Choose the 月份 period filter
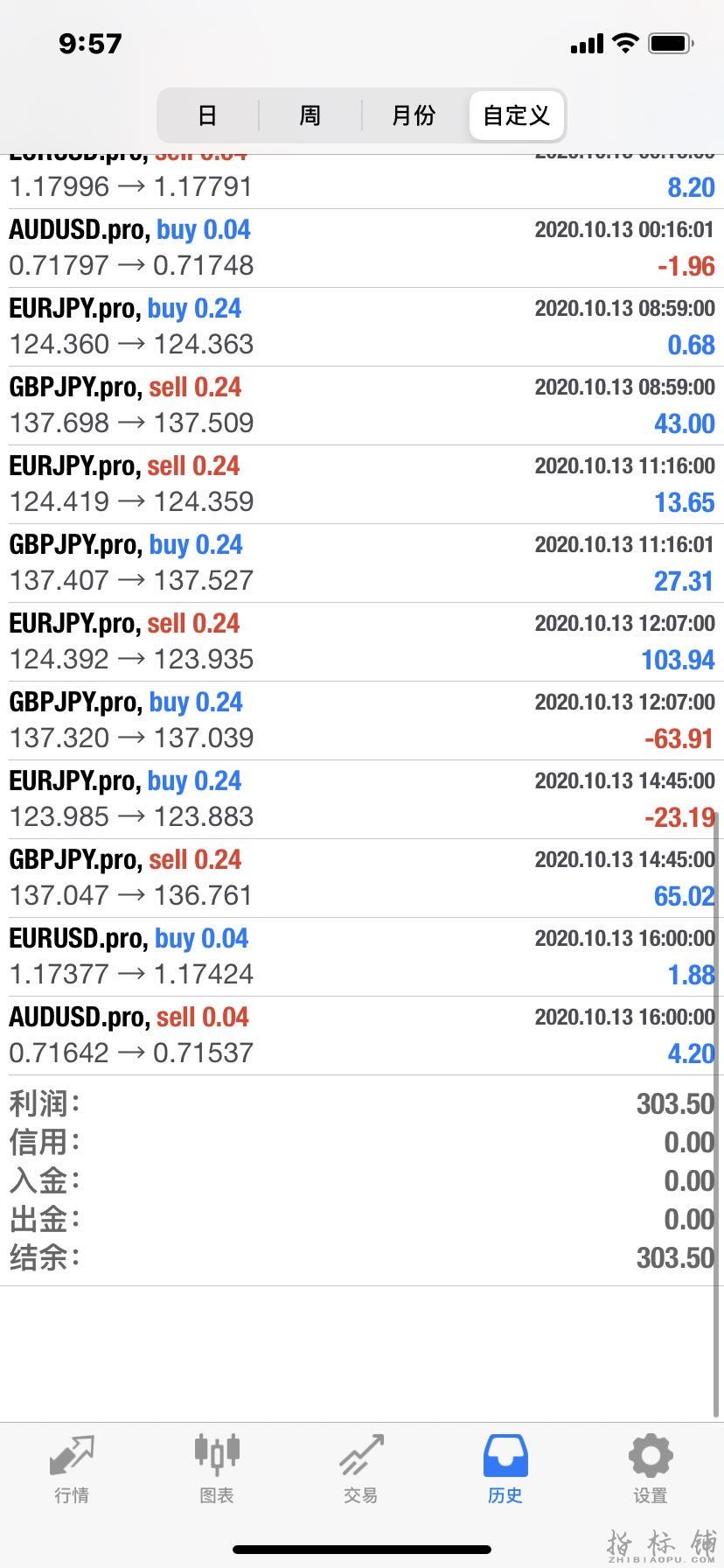Viewport: 724px width, 1568px height. (x=414, y=115)
